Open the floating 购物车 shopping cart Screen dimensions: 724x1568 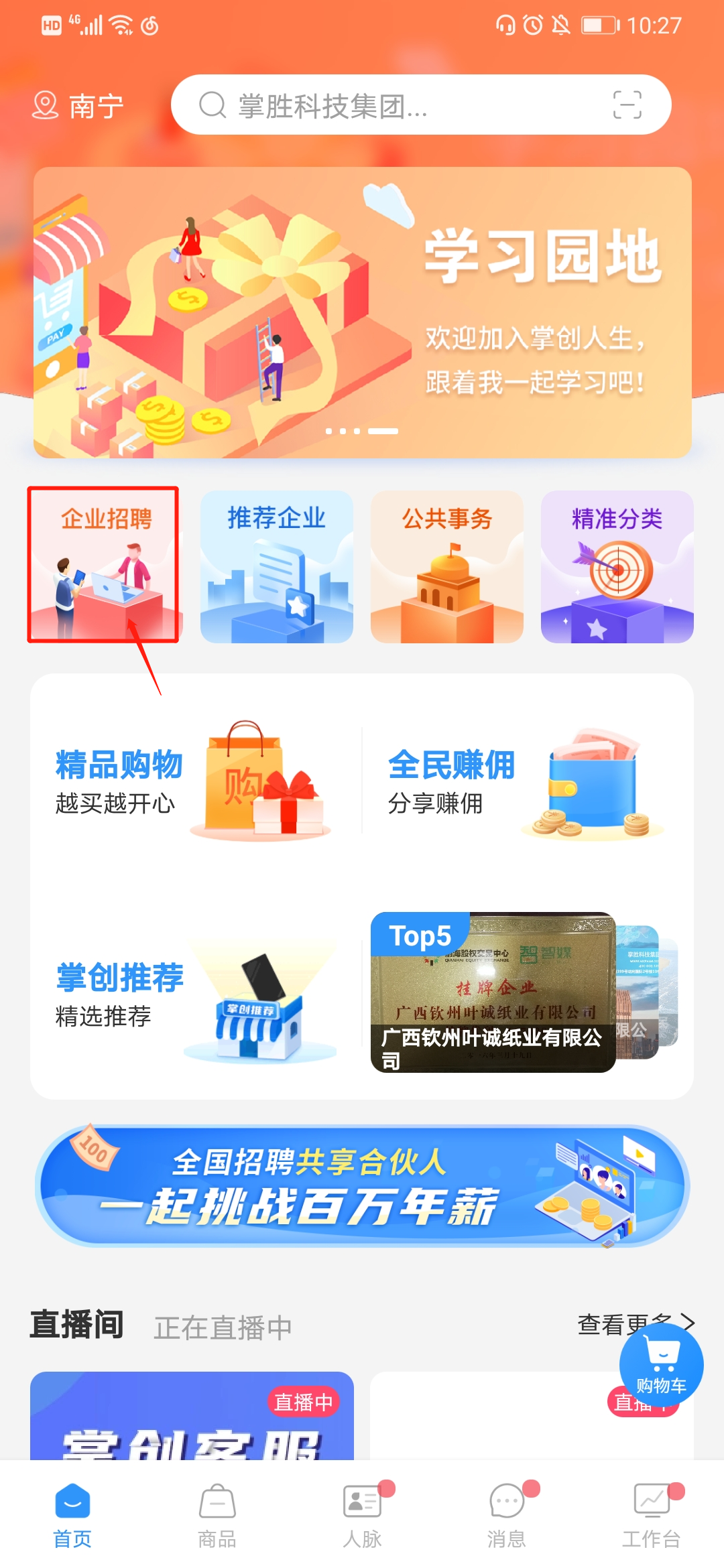(x=662, y=1364)
